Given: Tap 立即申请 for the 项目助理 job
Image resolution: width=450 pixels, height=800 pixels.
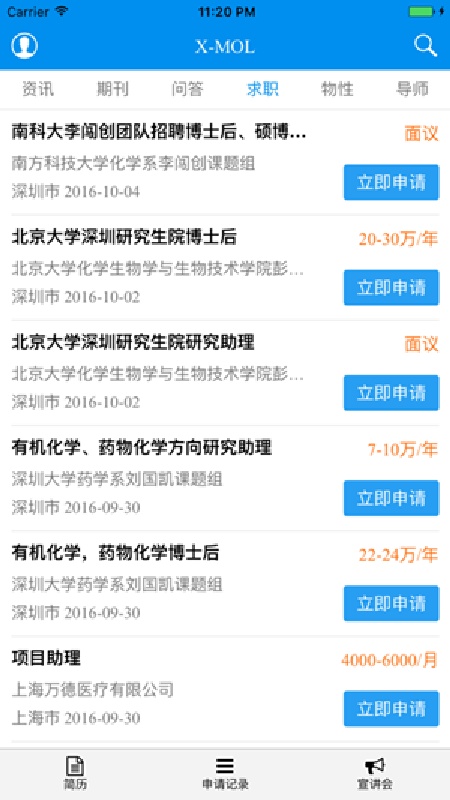Looking at the screenshot, I should pyautogui.click(x=391, y=709).
